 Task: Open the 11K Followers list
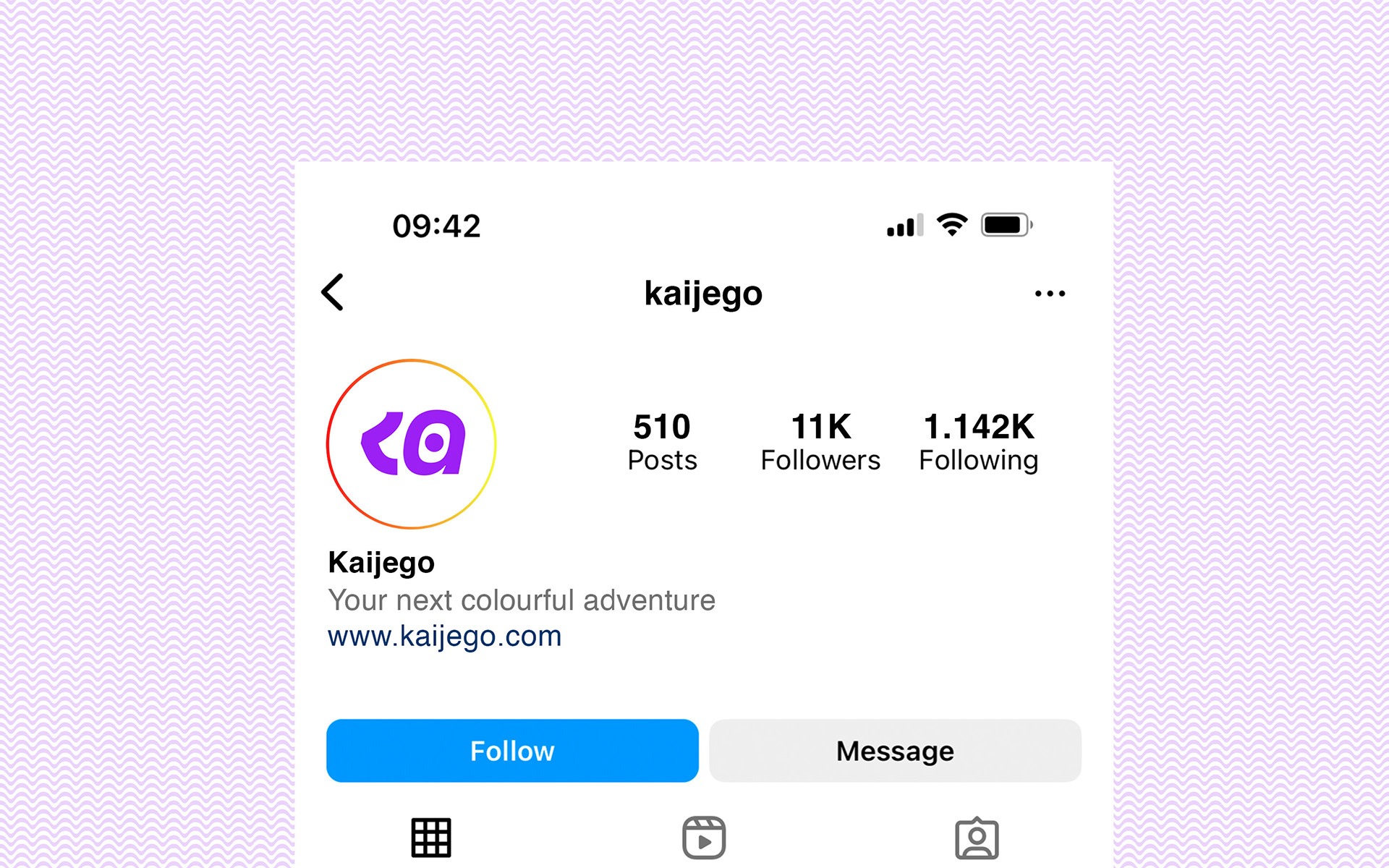(820, 442)
